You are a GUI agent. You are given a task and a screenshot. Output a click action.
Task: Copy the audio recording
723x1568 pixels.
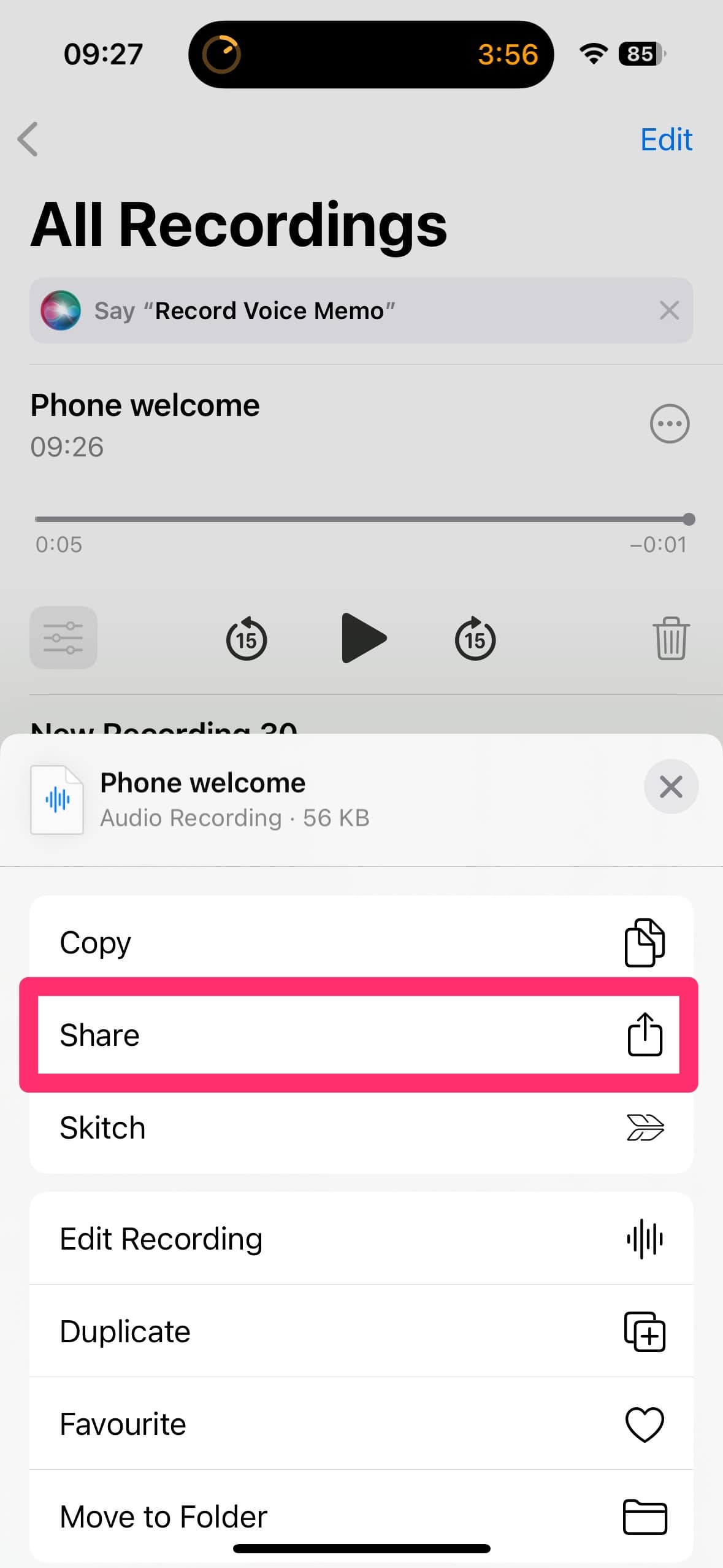pyautogui.click(x=361, y=942)
